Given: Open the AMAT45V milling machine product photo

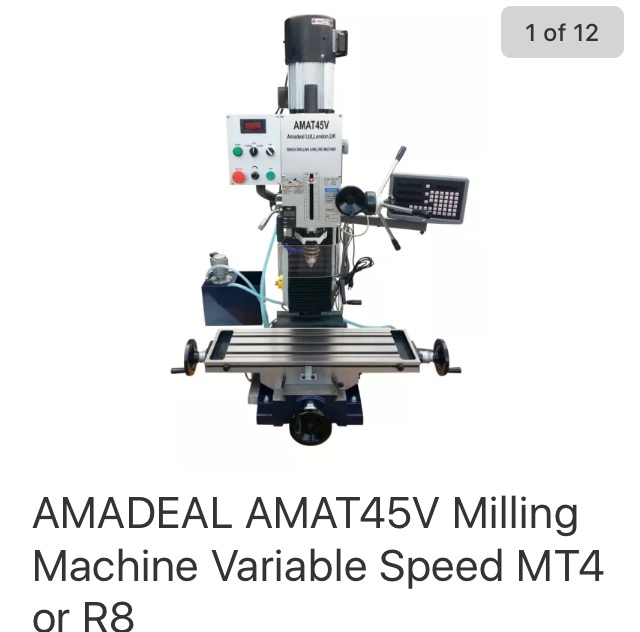Looking at the screenshot, I should (x=318, y=240).
